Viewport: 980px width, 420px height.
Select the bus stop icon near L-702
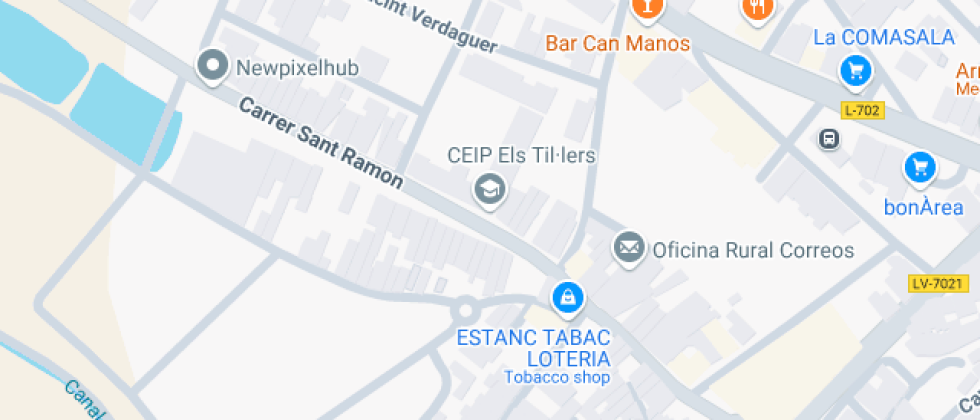(829, 139)
